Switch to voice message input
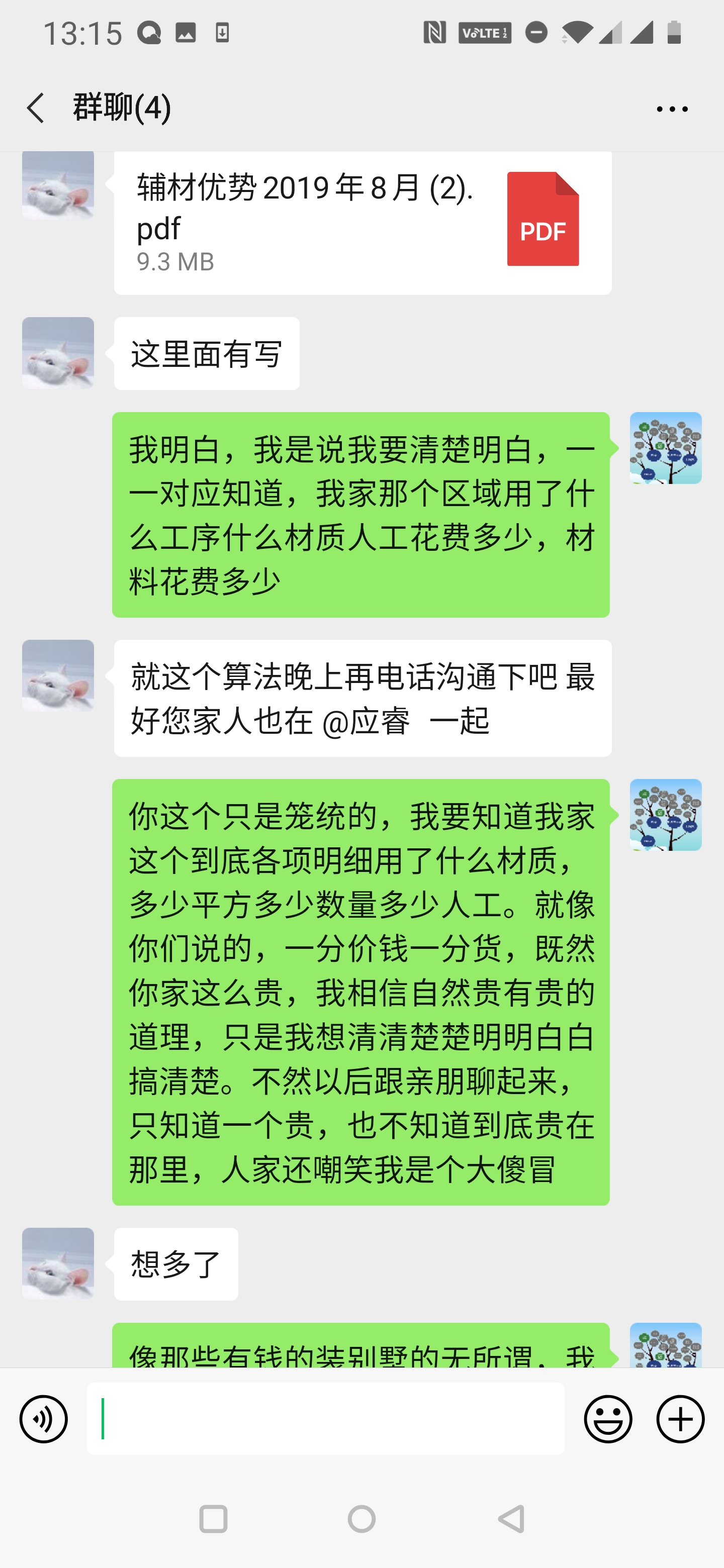 [44, 1419]
